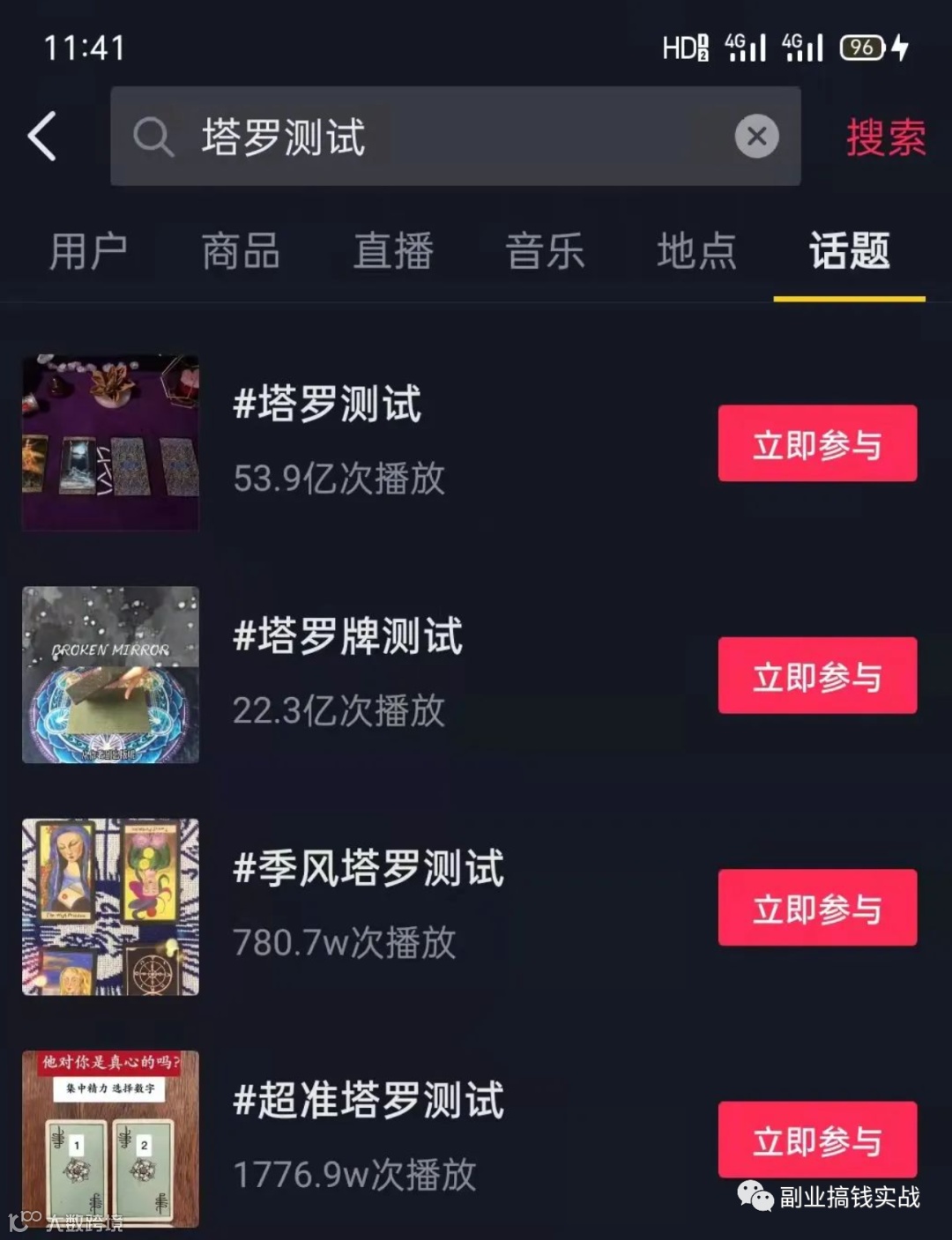Switch to the 音乐 tab
Image resolution: width=952 pixels, height=1240 pixels.
[x=545, y=251]
